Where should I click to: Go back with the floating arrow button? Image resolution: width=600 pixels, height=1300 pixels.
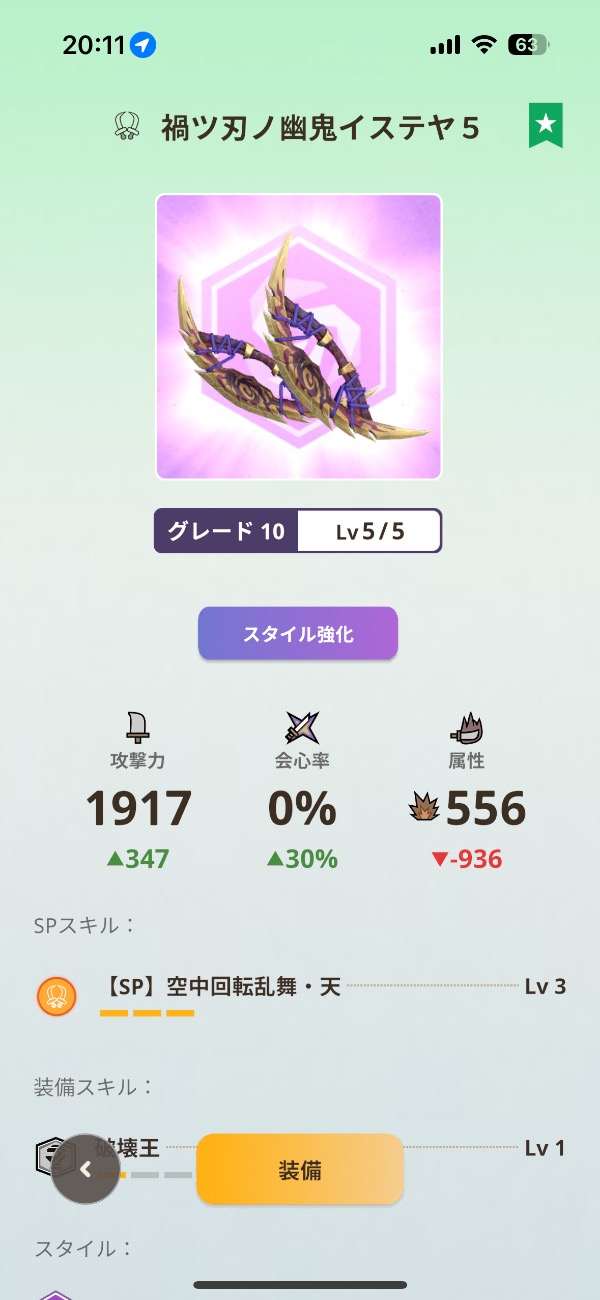coord(86,1169)
